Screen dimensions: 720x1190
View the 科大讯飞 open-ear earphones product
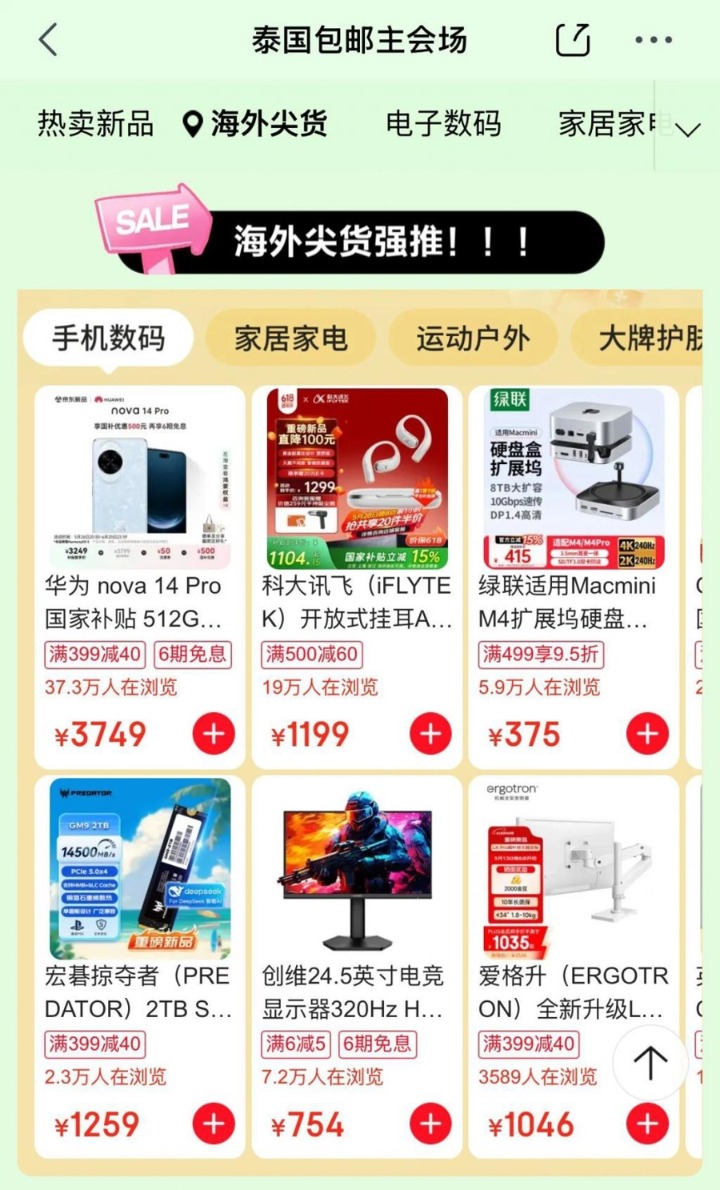[x=357, y=480]
